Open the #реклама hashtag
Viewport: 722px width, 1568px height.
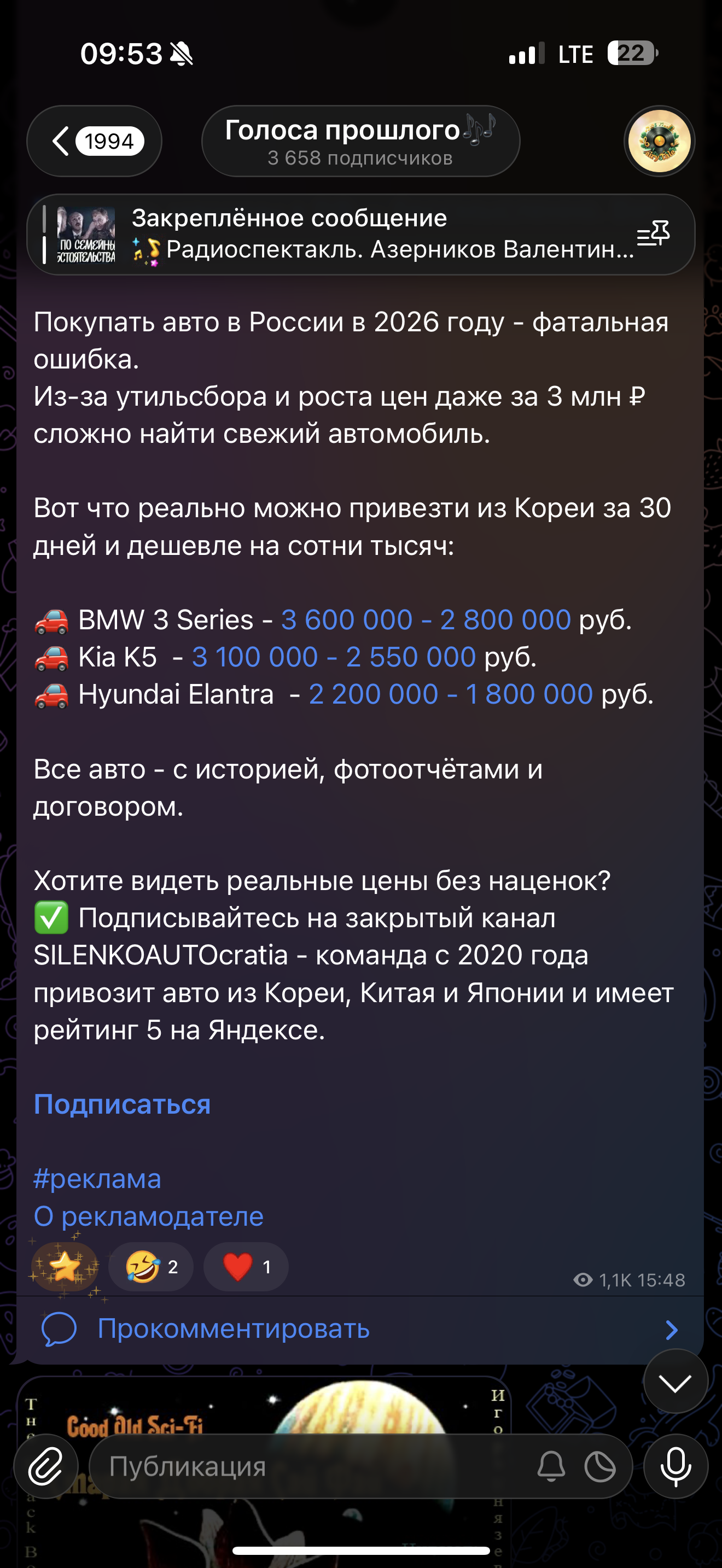(97, 1179)
